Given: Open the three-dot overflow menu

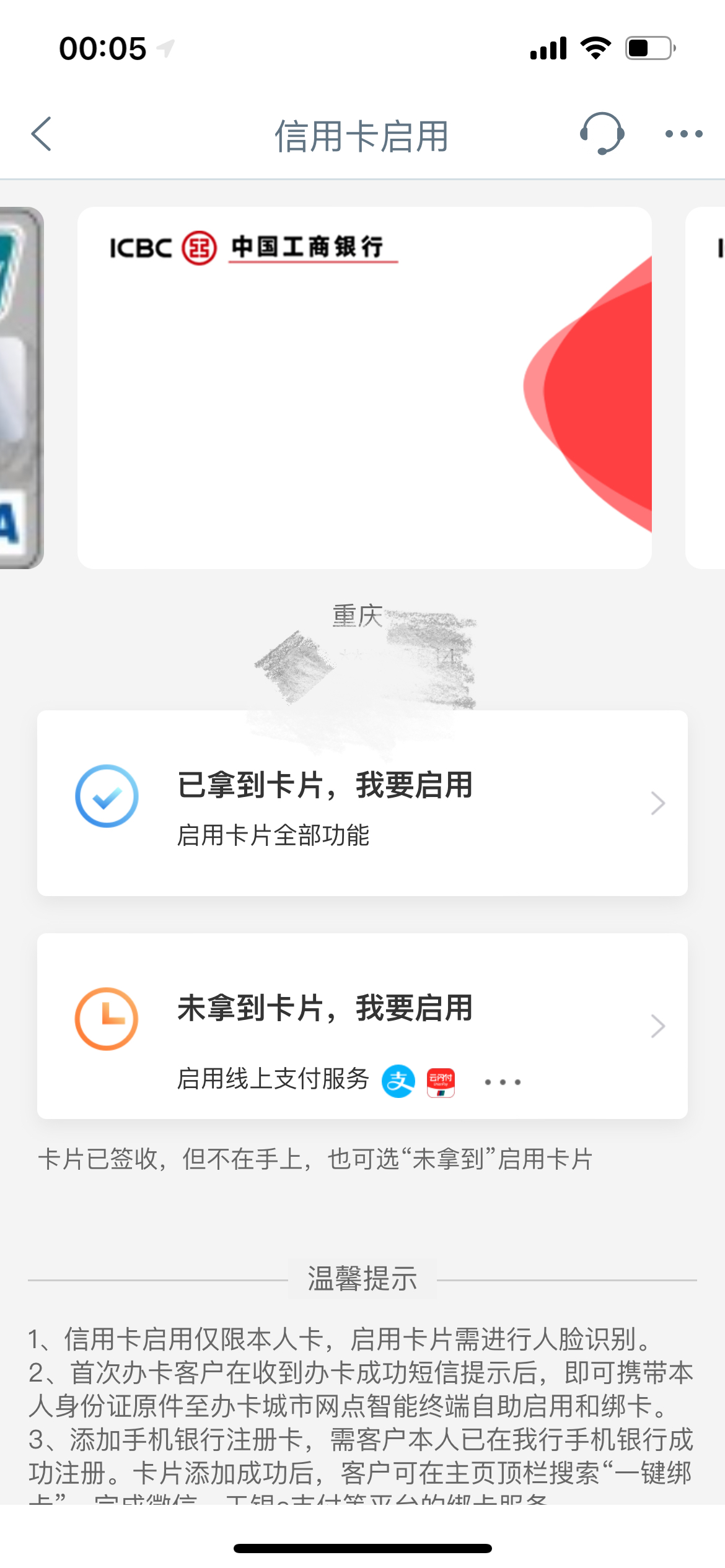Looking at the screenshot, I should coord(683,134).
